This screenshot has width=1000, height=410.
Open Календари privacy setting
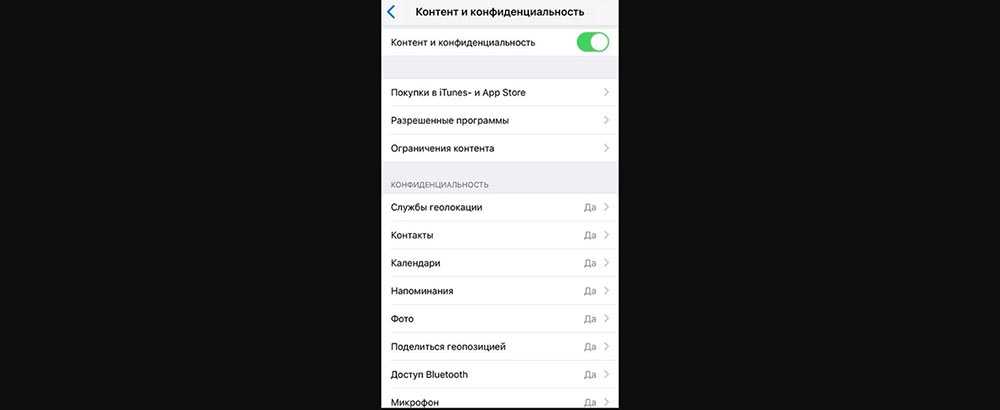coord(500,263)
